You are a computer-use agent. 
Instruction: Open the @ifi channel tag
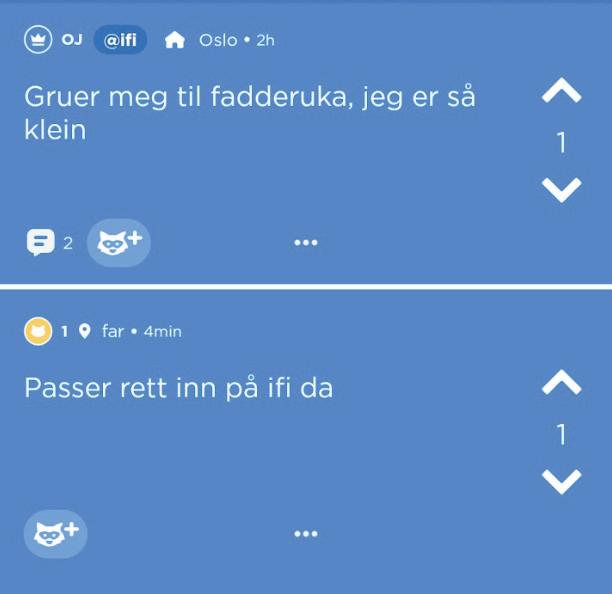(120, 40)
